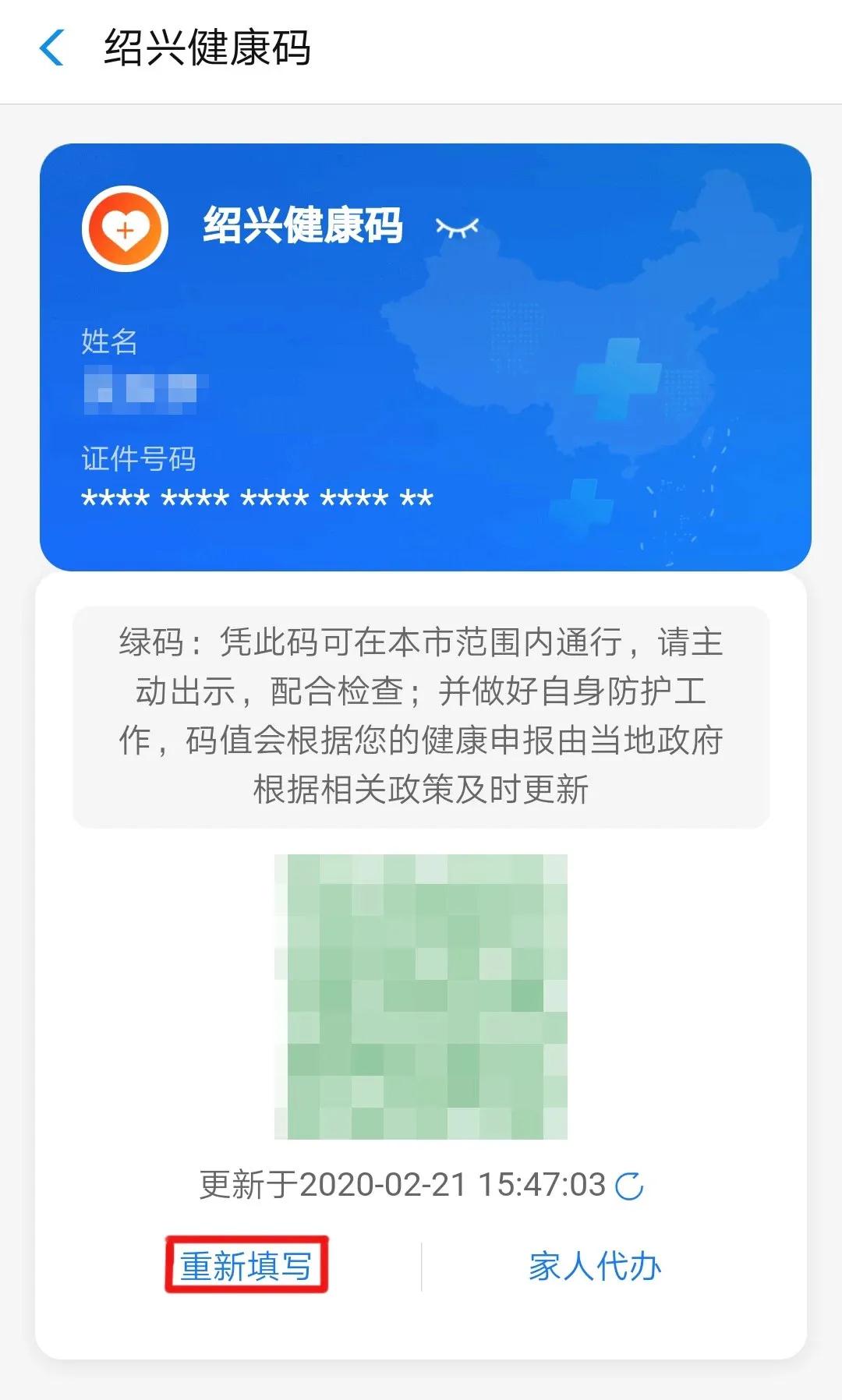Go back from 绍兴健康码 page
Screen dimensions: 842x1400
[51, 48]
